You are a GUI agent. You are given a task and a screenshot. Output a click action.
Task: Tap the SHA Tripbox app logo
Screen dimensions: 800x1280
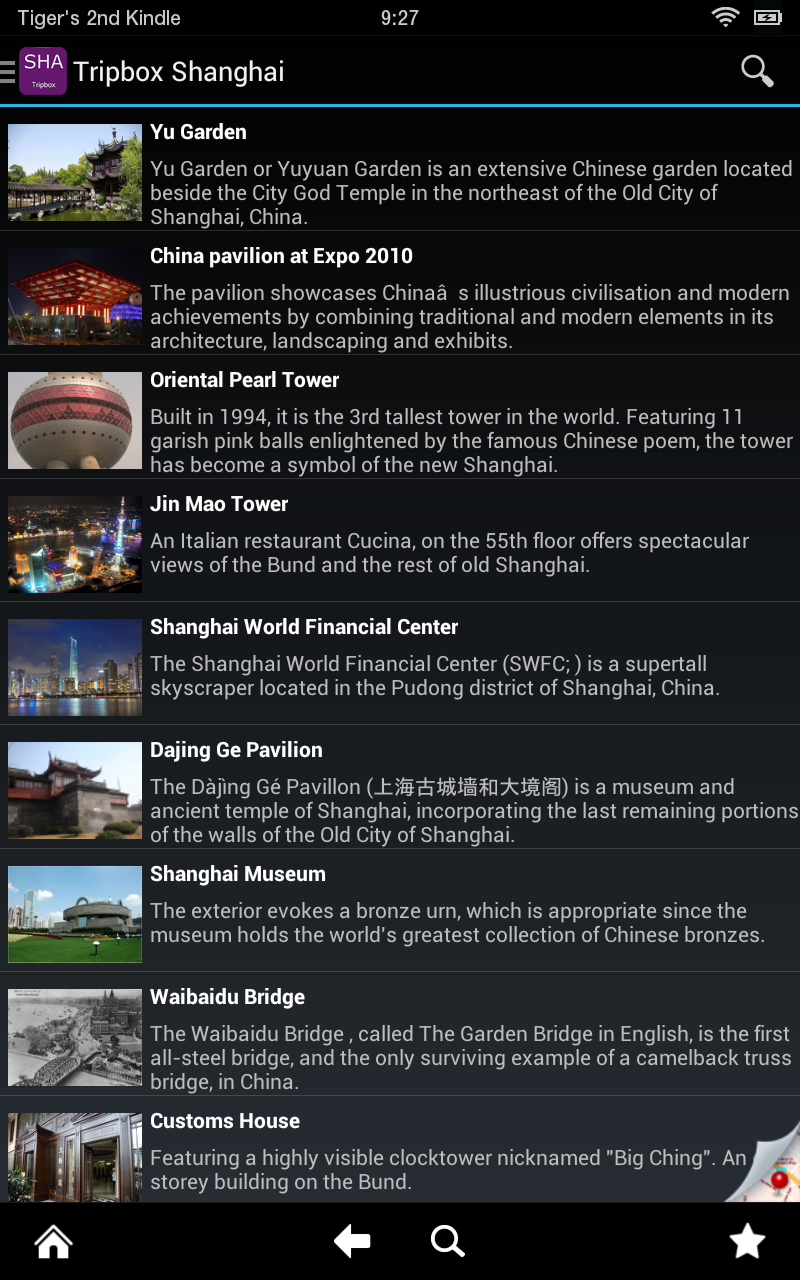tap(43, 70)
